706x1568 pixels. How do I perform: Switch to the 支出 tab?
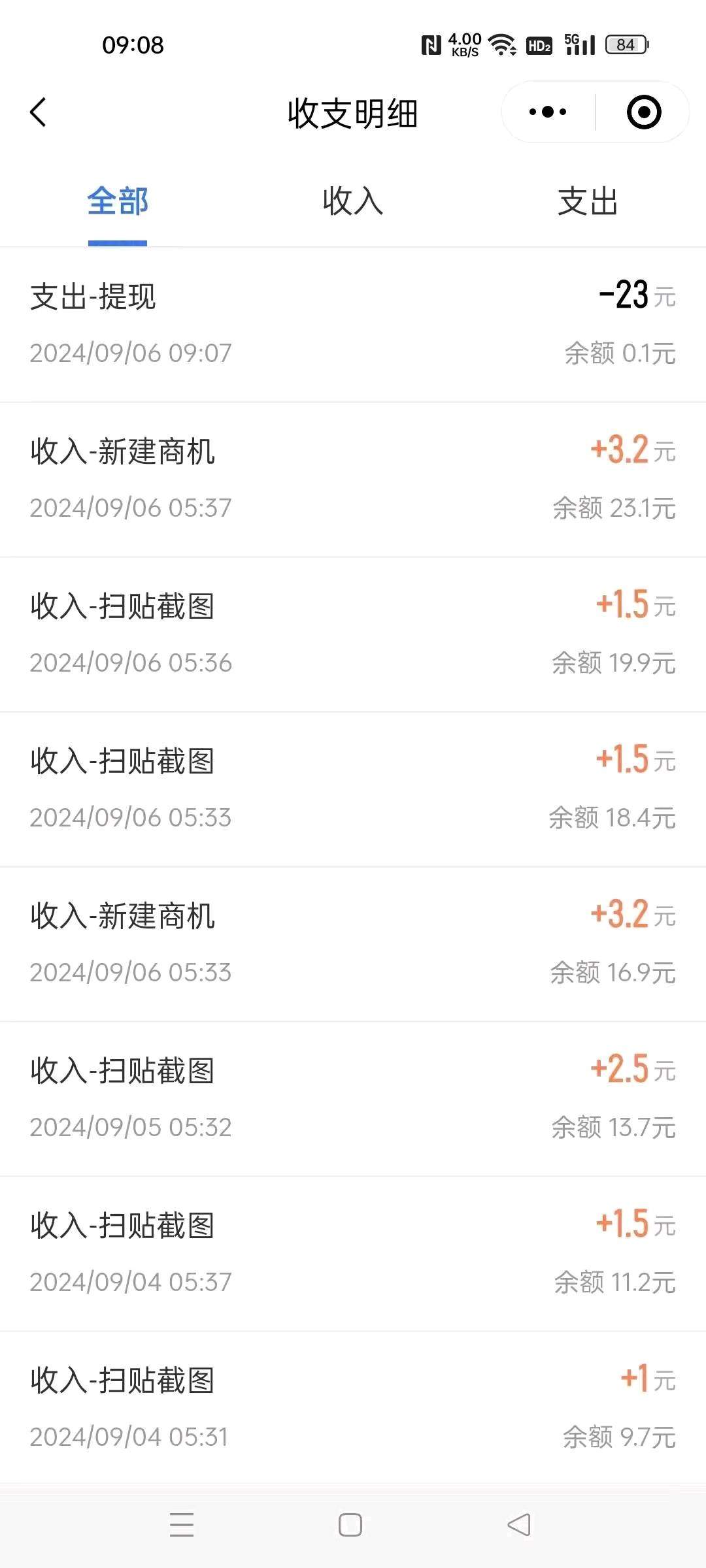(x=588, y=201)
